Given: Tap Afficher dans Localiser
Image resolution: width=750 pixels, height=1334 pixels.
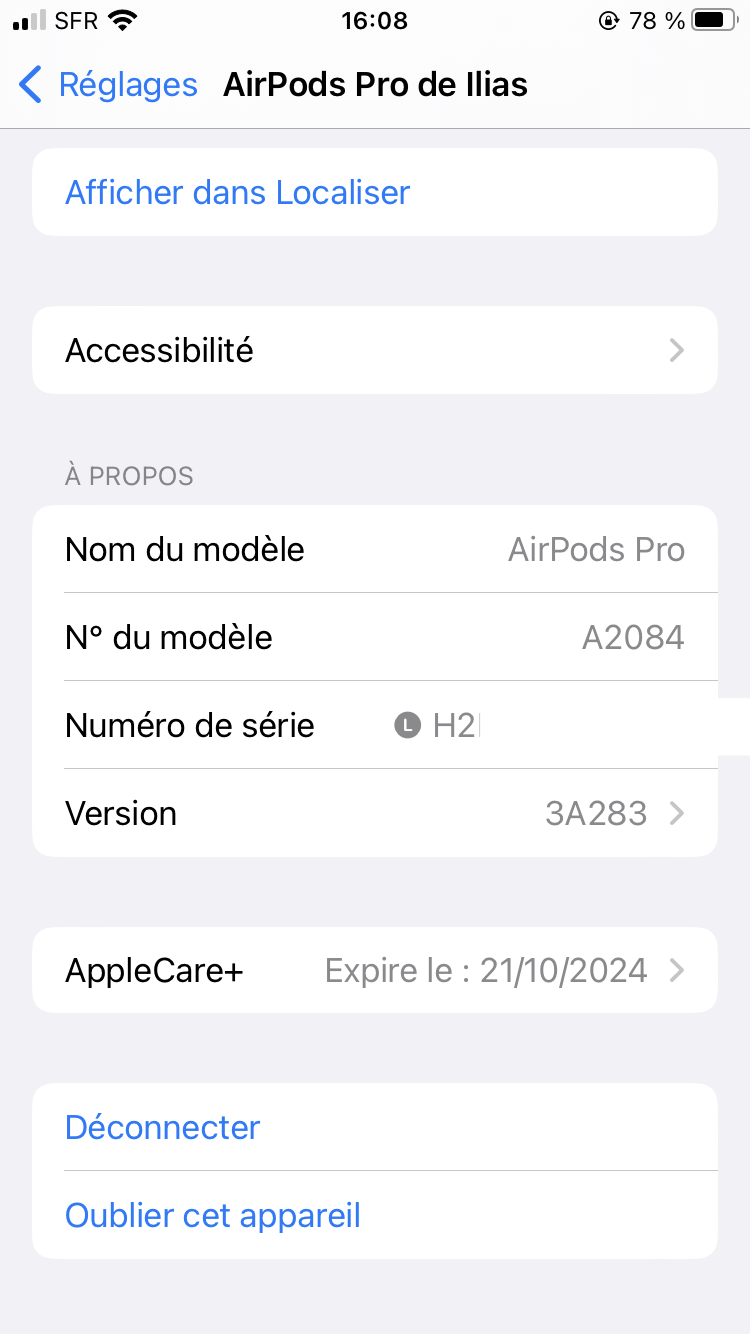Looking at the screenshot, I should 238,192.
